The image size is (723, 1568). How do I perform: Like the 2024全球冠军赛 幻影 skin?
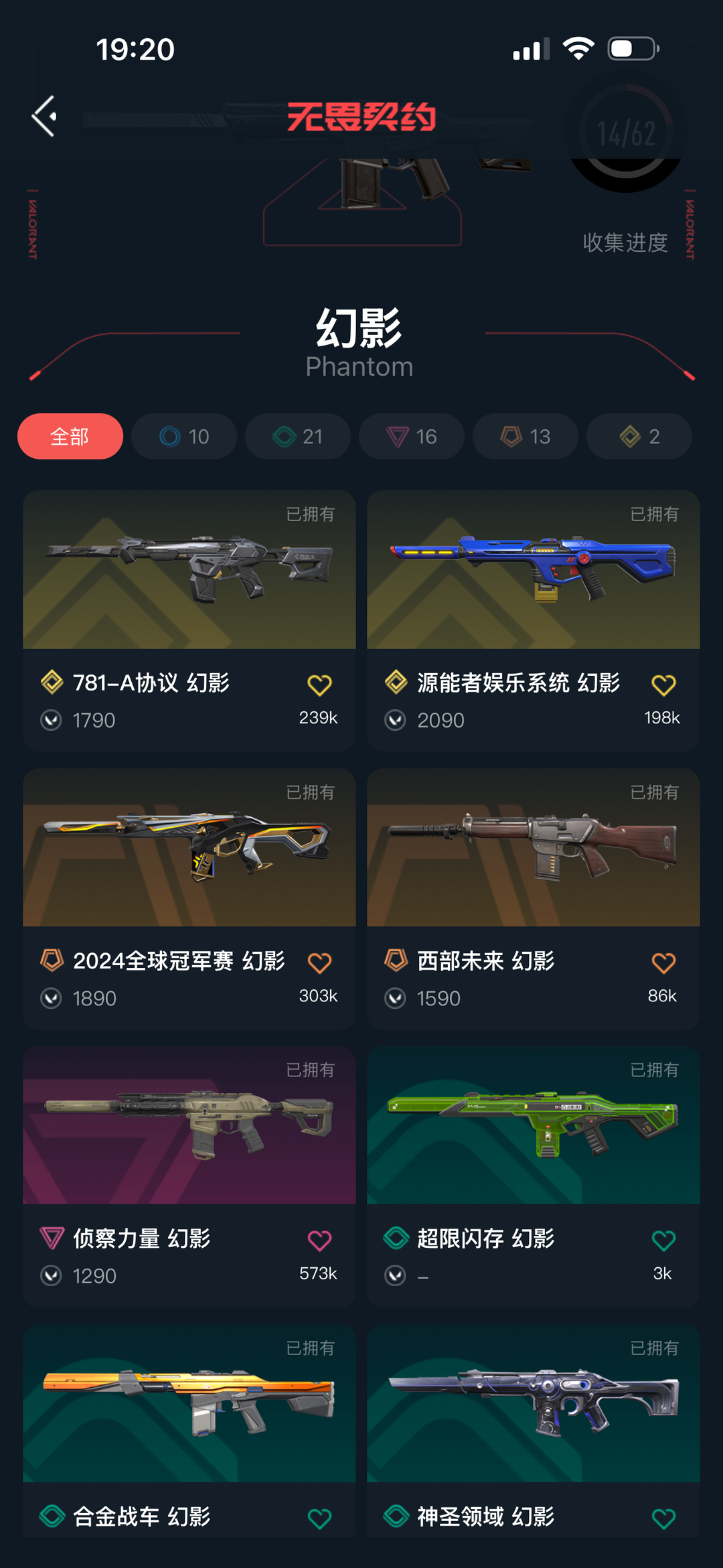[x=319, y=963]
